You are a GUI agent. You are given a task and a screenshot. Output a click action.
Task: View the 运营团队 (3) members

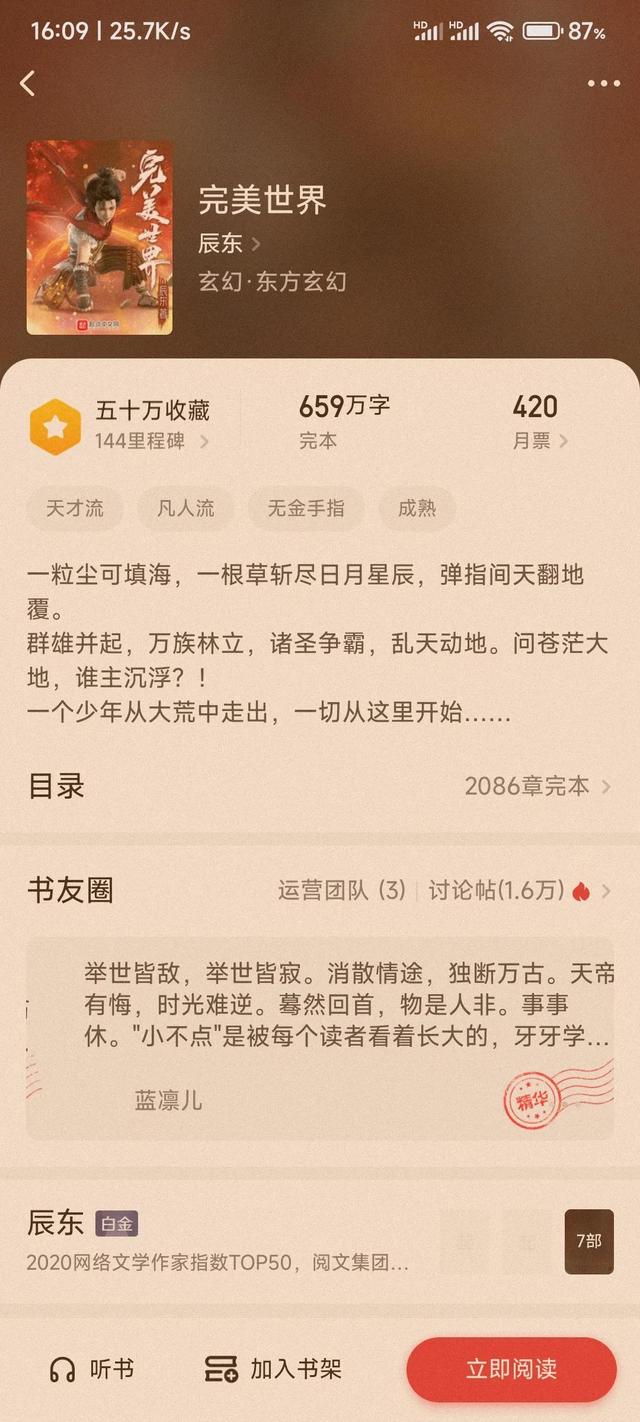[x=342, y=890]
